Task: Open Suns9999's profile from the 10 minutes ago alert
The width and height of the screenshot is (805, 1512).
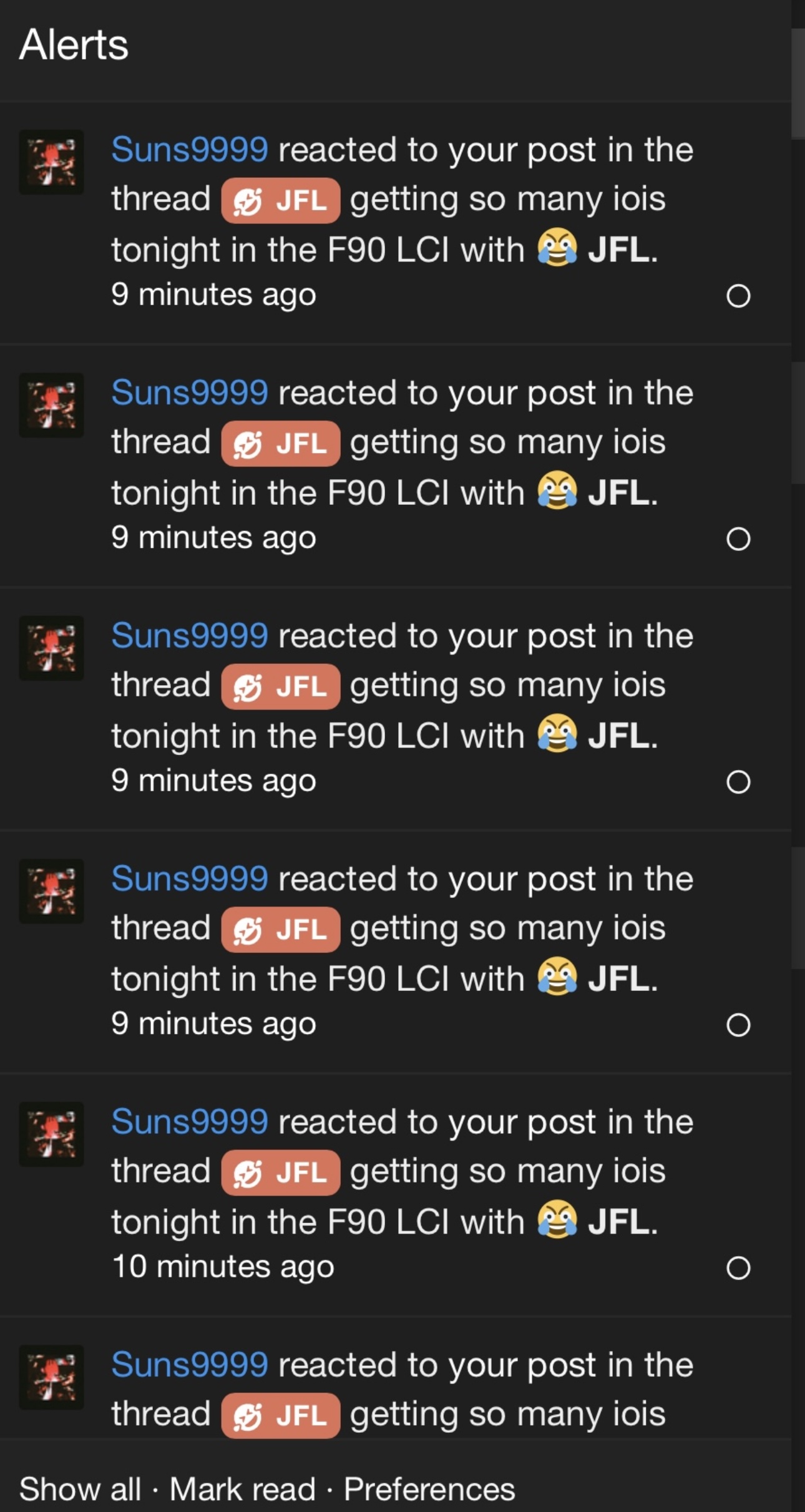Action: (x=190, y=1121)
